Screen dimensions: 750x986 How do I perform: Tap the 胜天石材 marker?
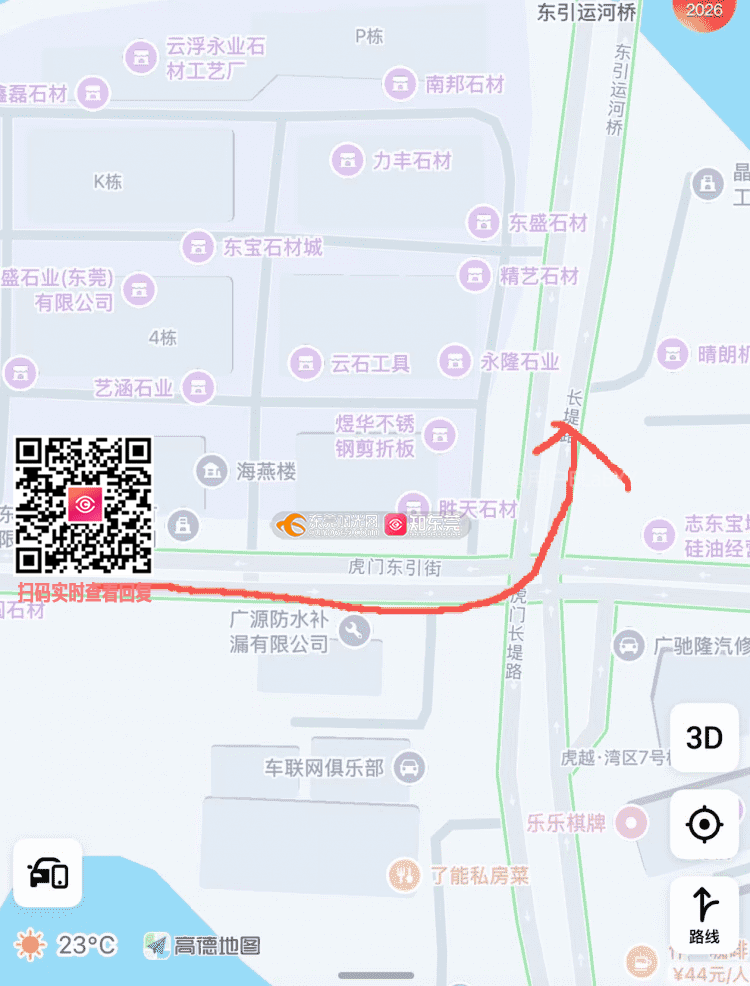tap(413, 507)
